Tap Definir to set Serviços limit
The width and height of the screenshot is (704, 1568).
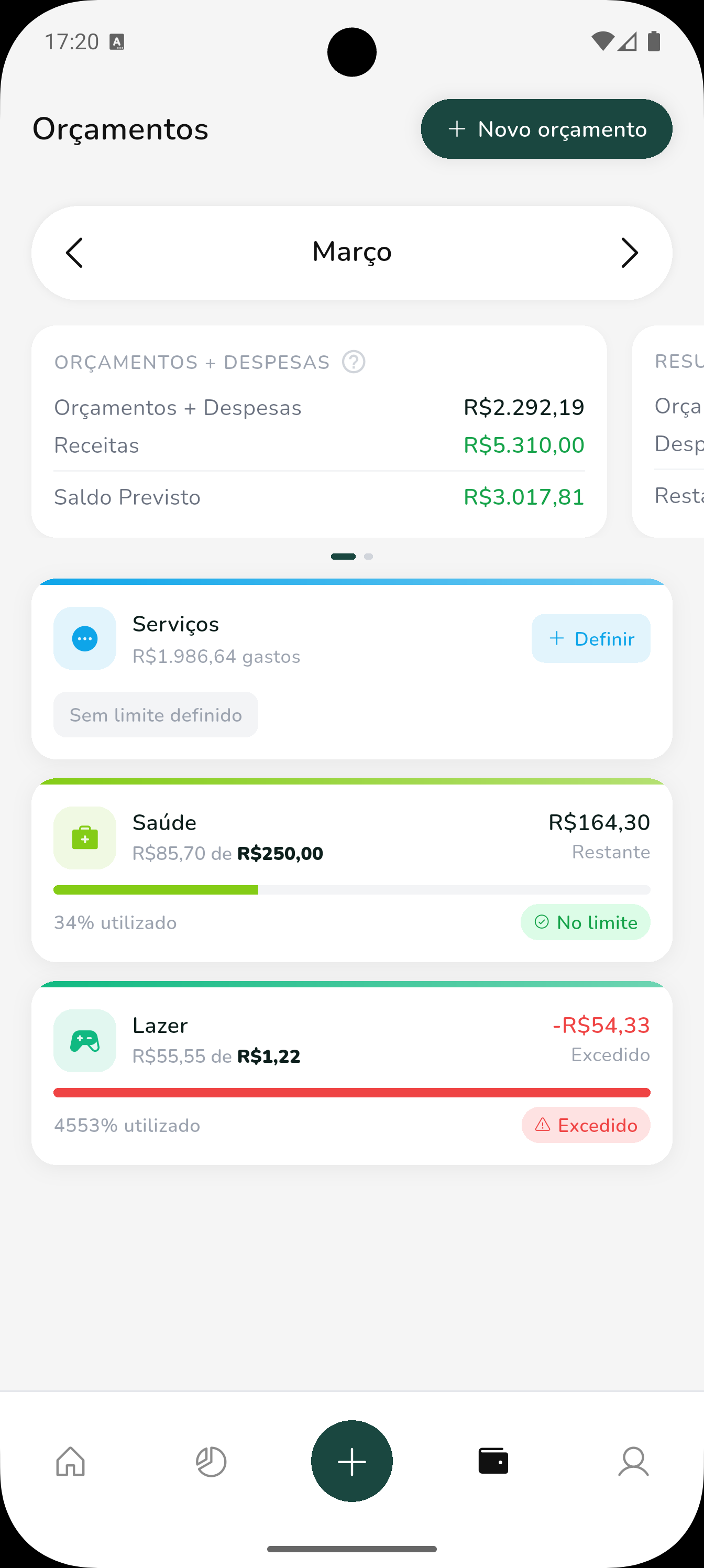(x=590, y=638)
